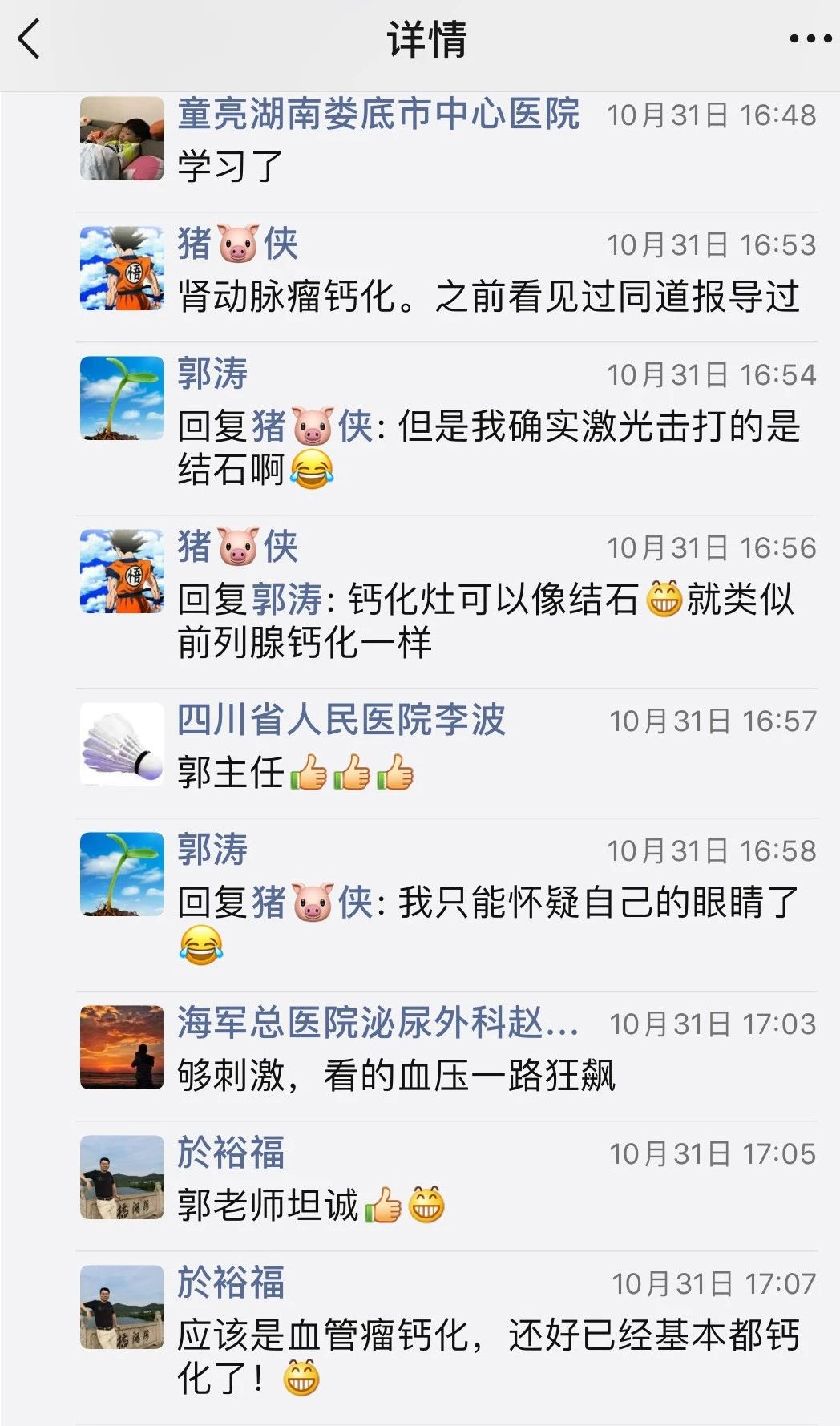Viewport: 840px width, 1426px height.
Task: Open 童亮湖南娄底市中心医院's profile name
Action: point(378,114)
